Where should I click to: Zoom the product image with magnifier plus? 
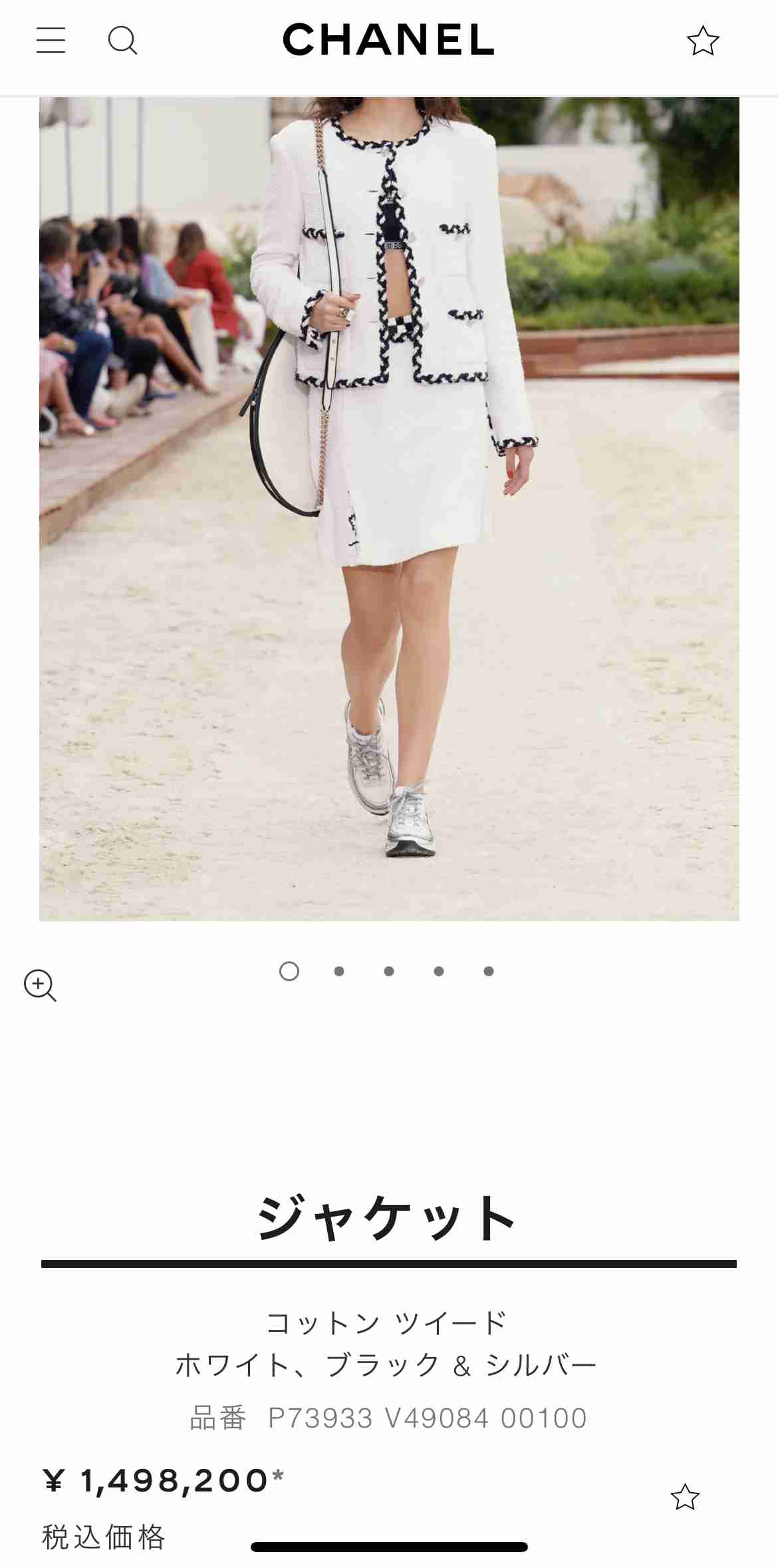[x=40, y=985]
